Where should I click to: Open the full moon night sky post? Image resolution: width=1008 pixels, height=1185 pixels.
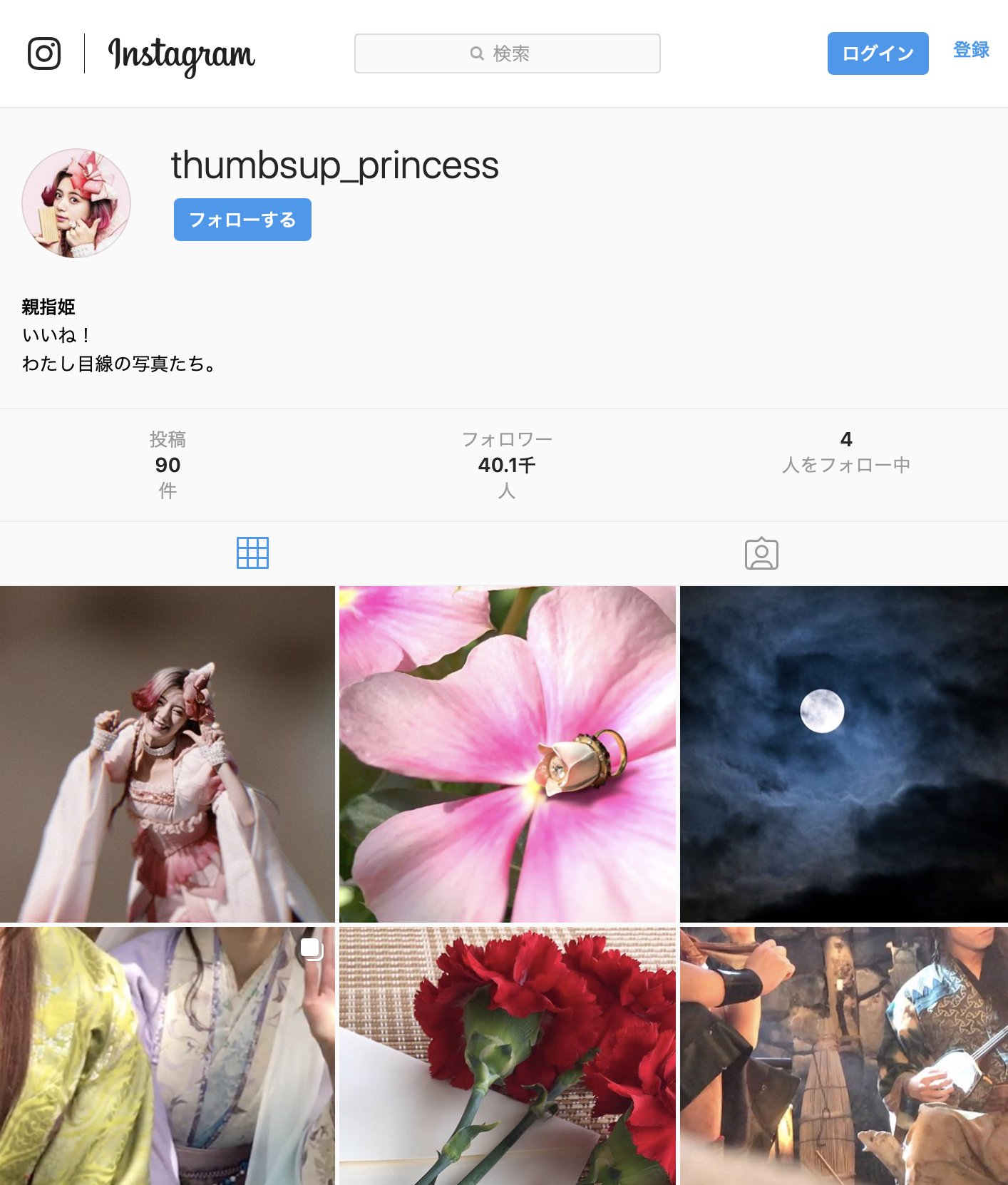843,754
